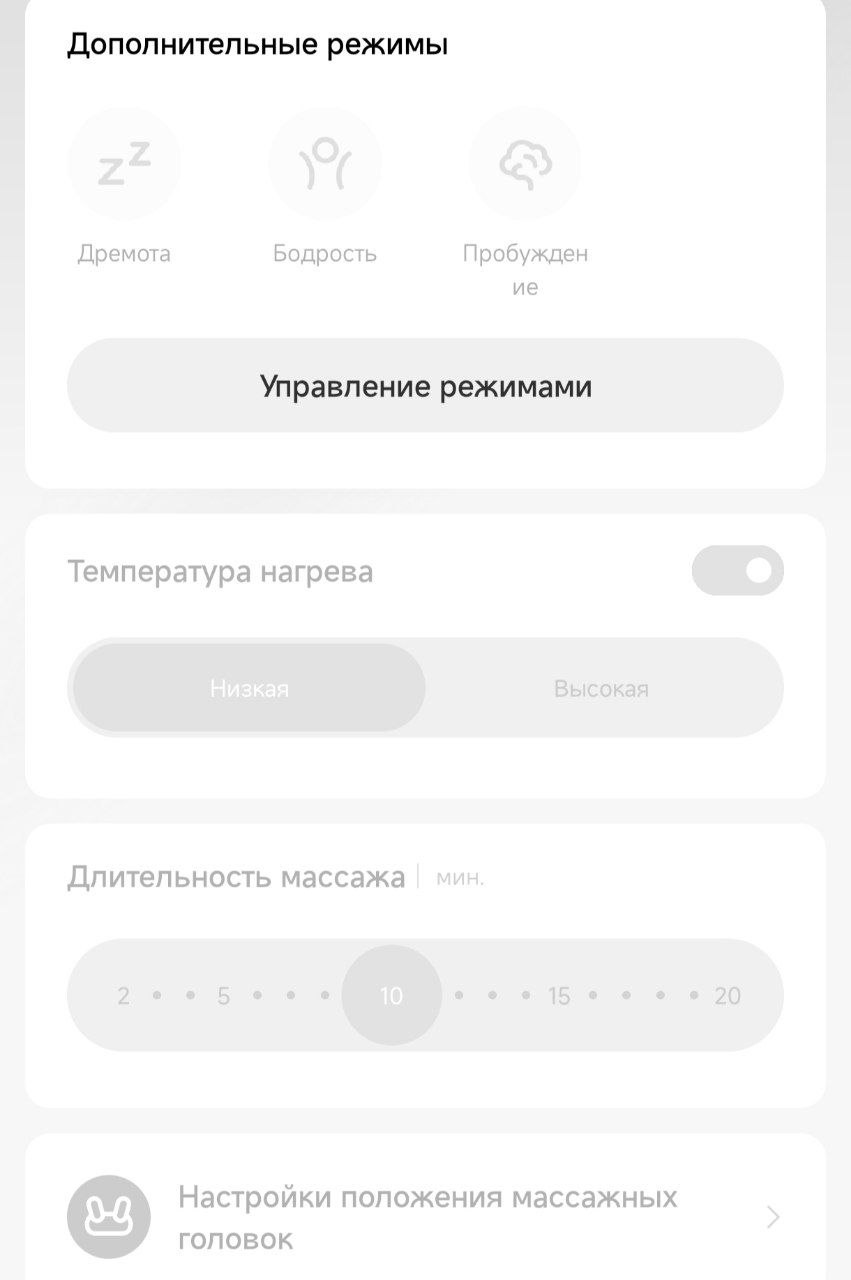Set heating temperature to Низкая

coord(249,688)
